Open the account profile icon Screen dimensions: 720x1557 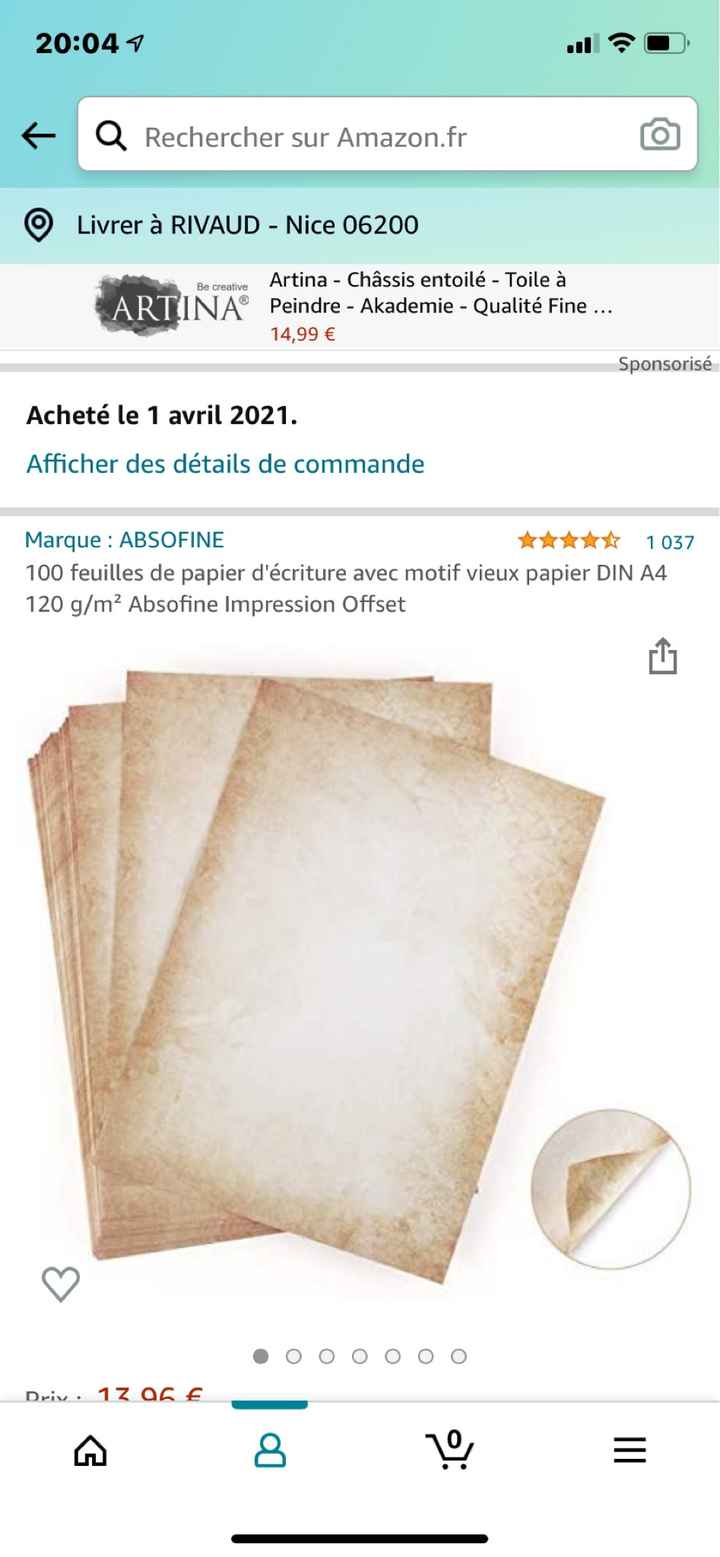[x=270, y=1451]
